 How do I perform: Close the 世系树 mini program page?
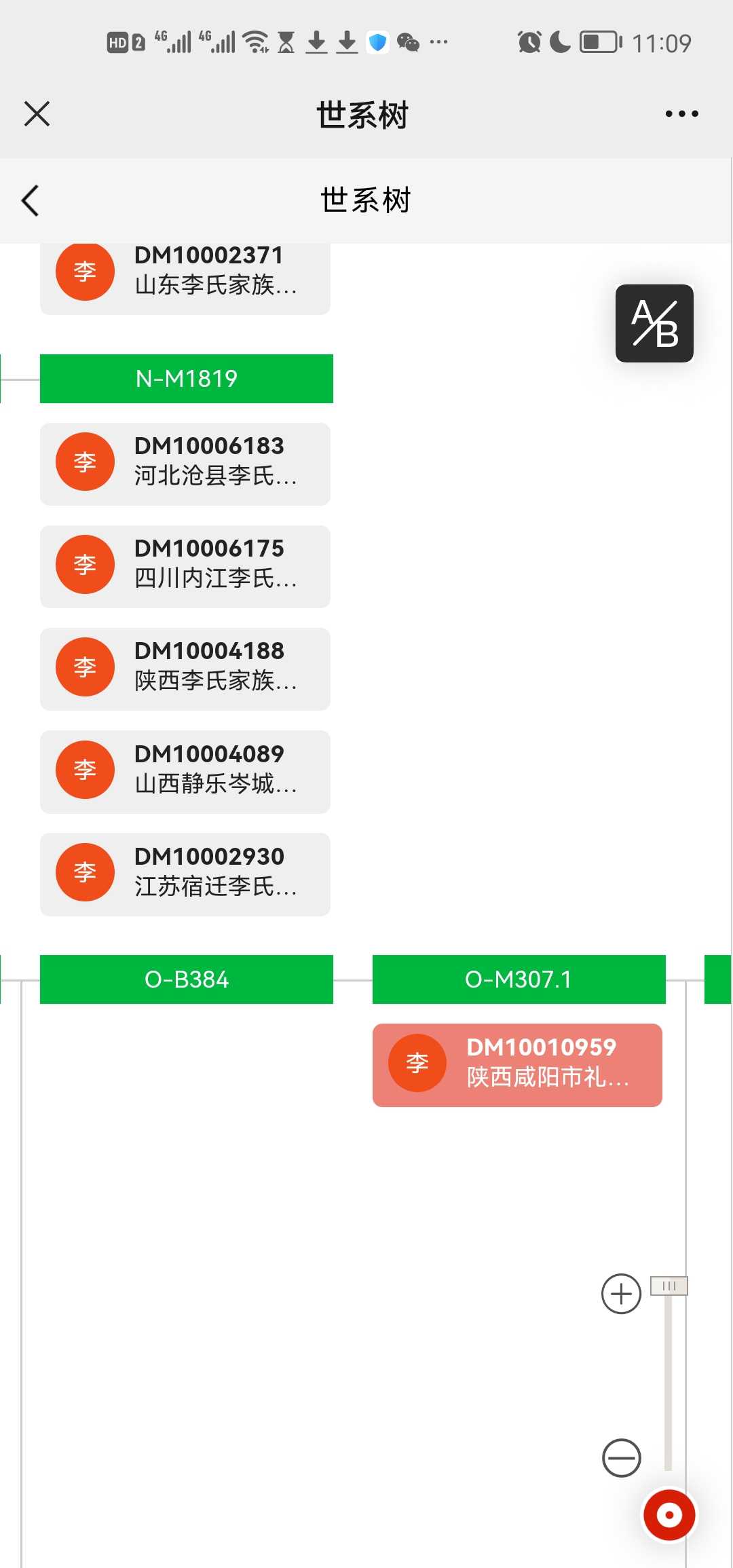[x=37, y=114]
